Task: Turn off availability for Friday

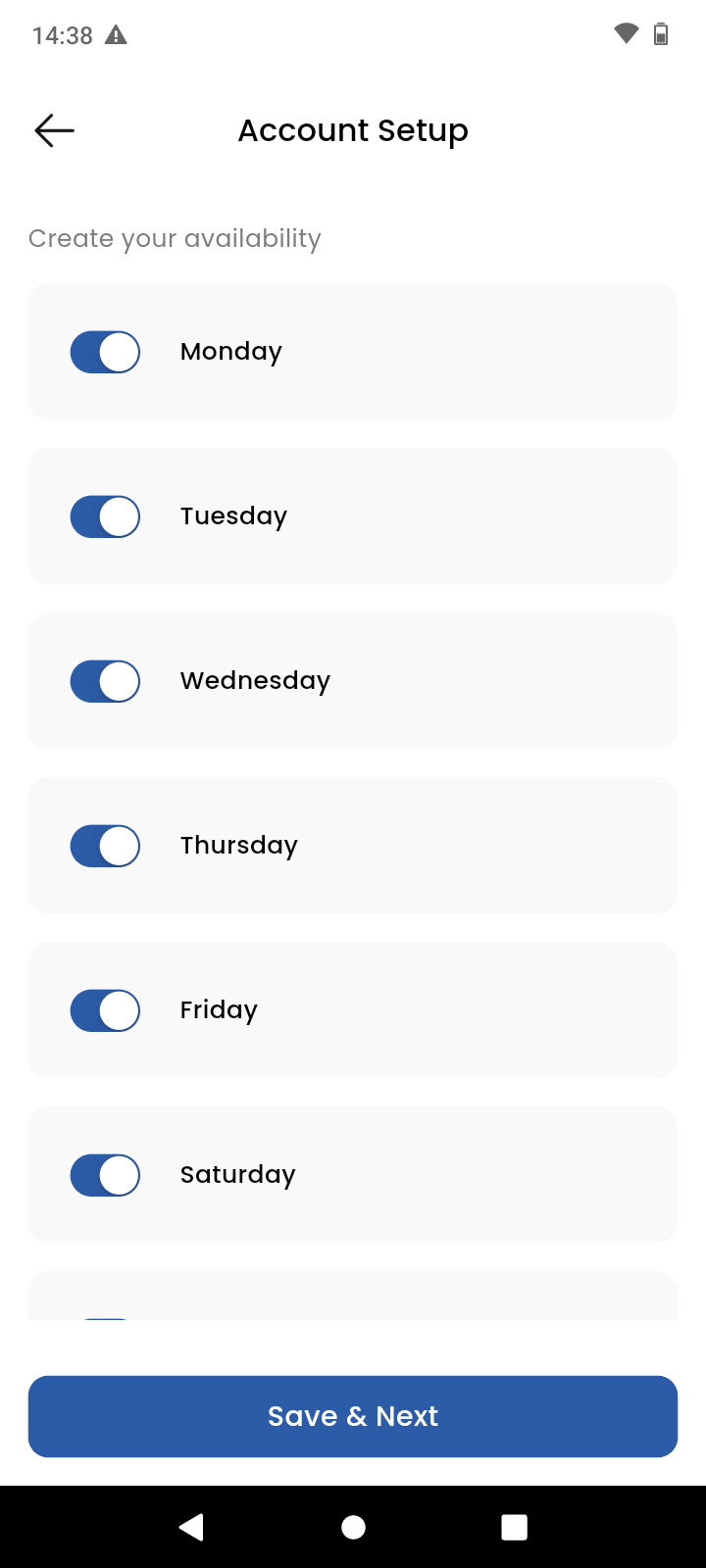Action: (x=105, y=1010)
